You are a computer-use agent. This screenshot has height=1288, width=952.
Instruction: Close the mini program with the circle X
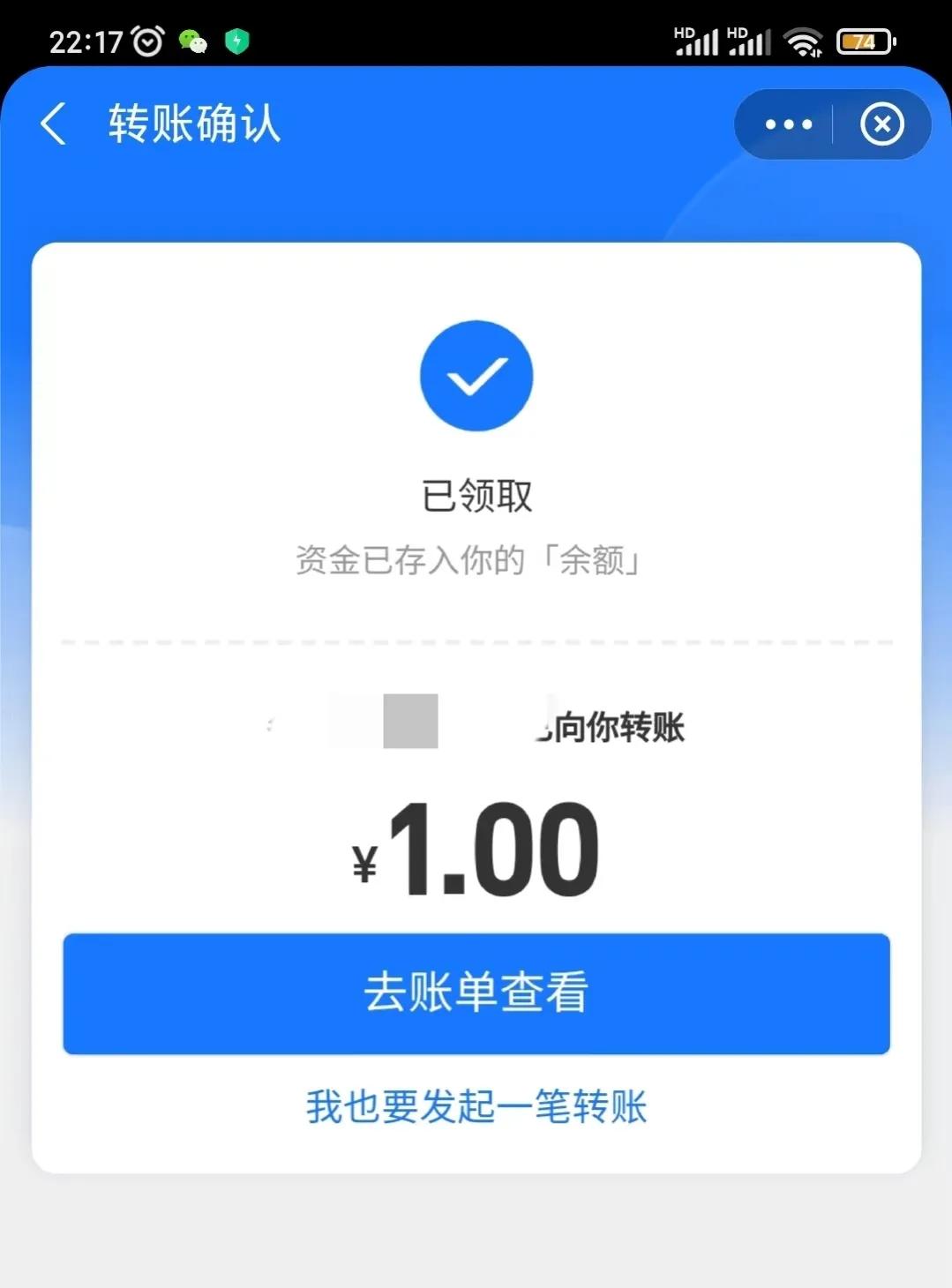coord(881,124)
